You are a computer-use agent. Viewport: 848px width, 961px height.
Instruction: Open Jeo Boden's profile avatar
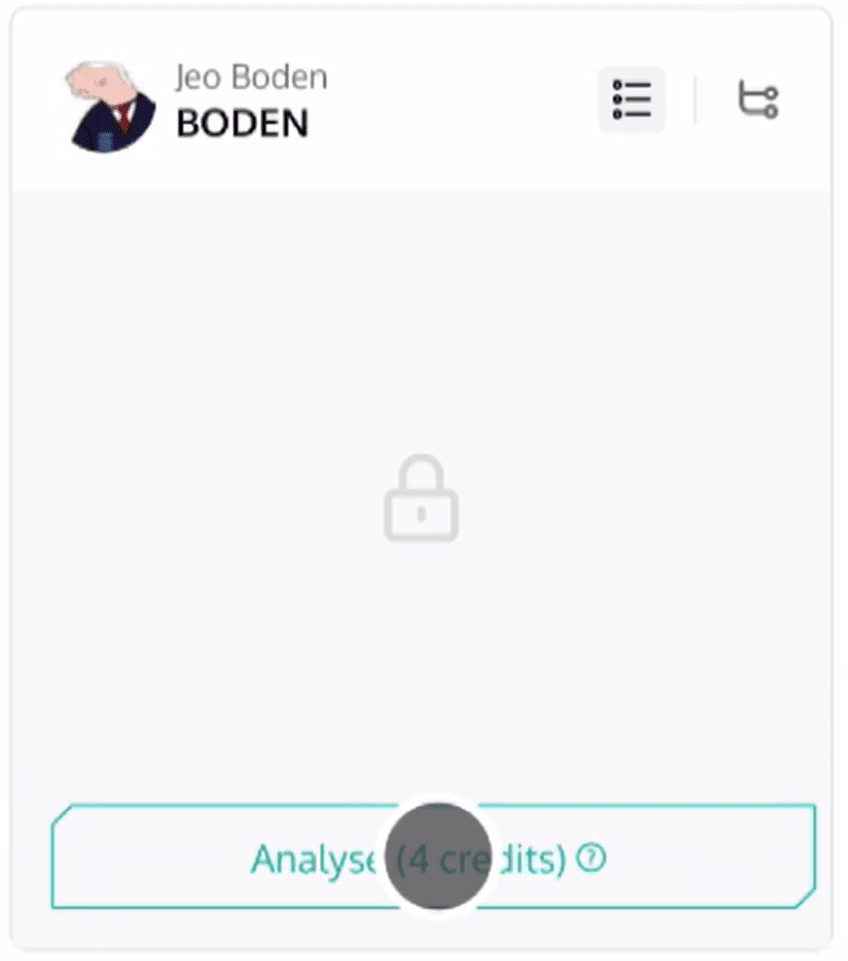(x=112, y=105)
